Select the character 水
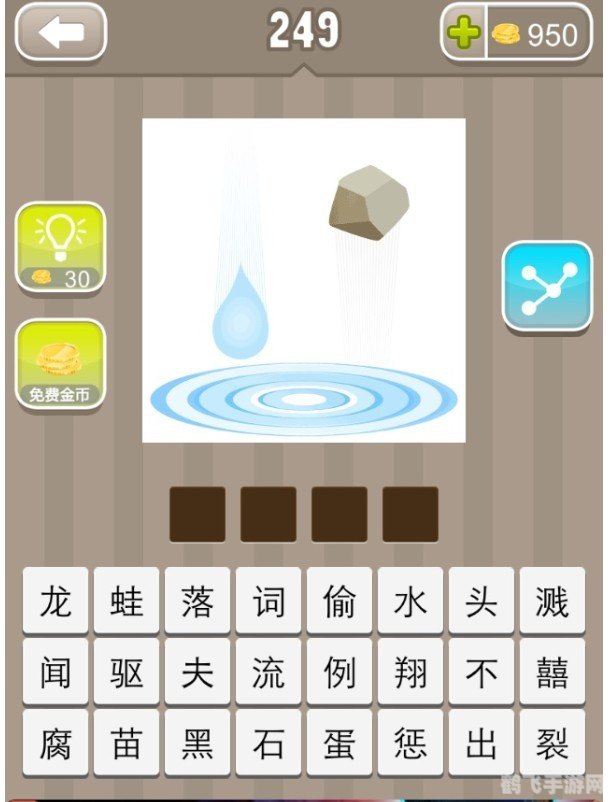Viewport: 610px width, 802px height. [410, 601]
